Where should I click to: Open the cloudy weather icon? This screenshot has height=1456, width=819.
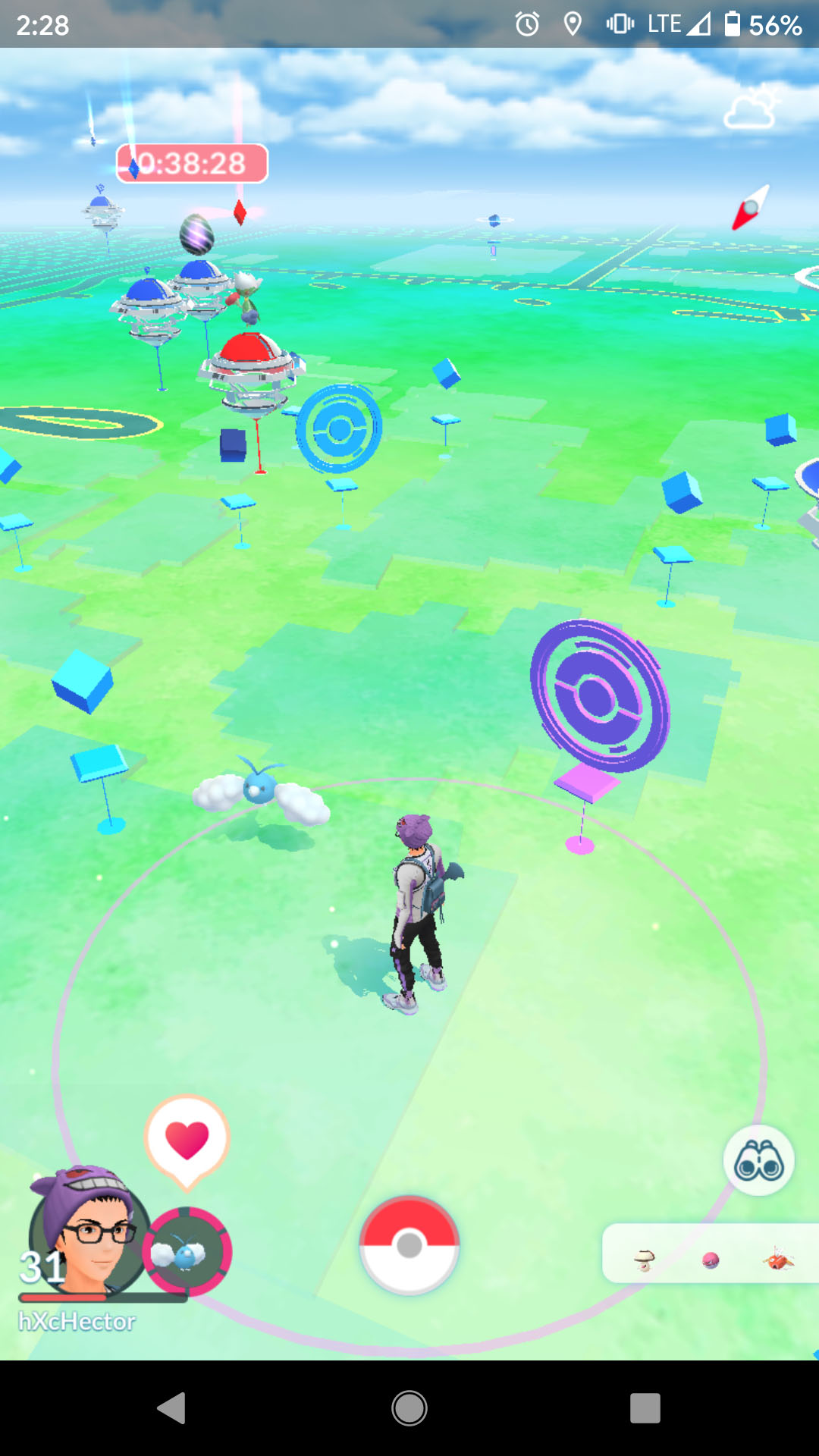752,107
